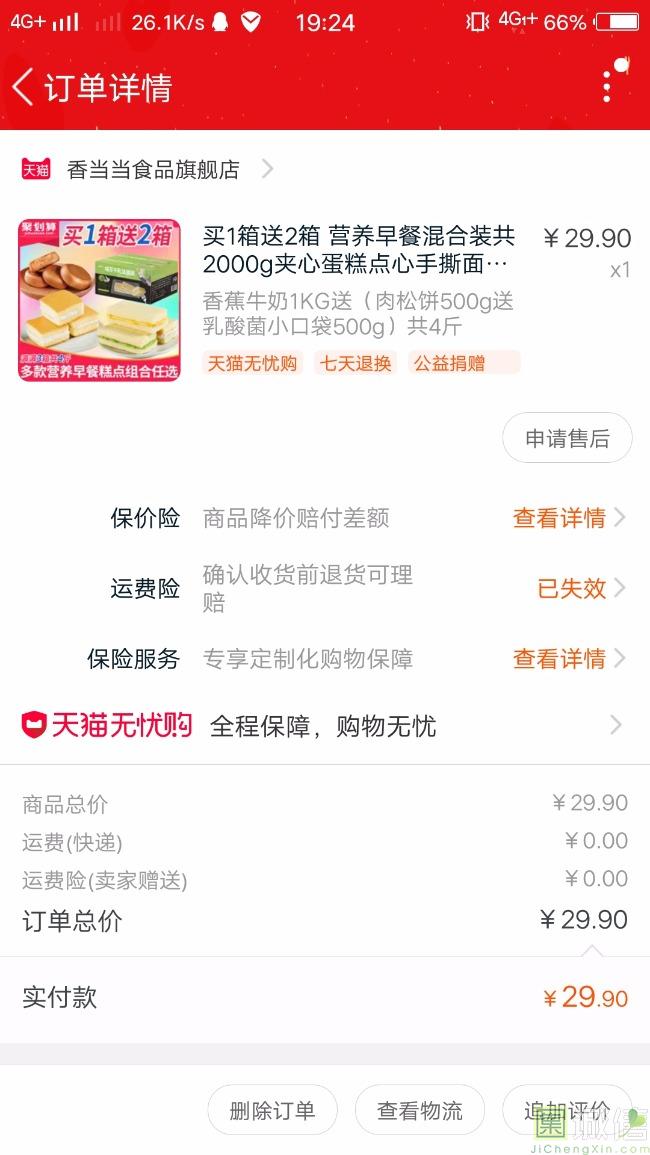
Task: Add a follow-up review with 追加评价
Action: (567, 1110)
